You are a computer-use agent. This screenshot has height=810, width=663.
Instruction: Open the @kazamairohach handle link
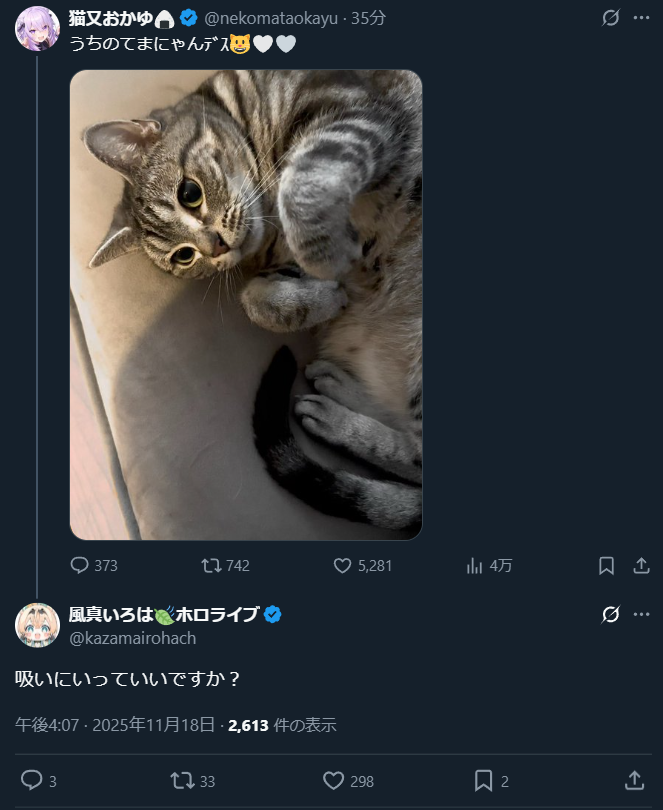(133, 638)
